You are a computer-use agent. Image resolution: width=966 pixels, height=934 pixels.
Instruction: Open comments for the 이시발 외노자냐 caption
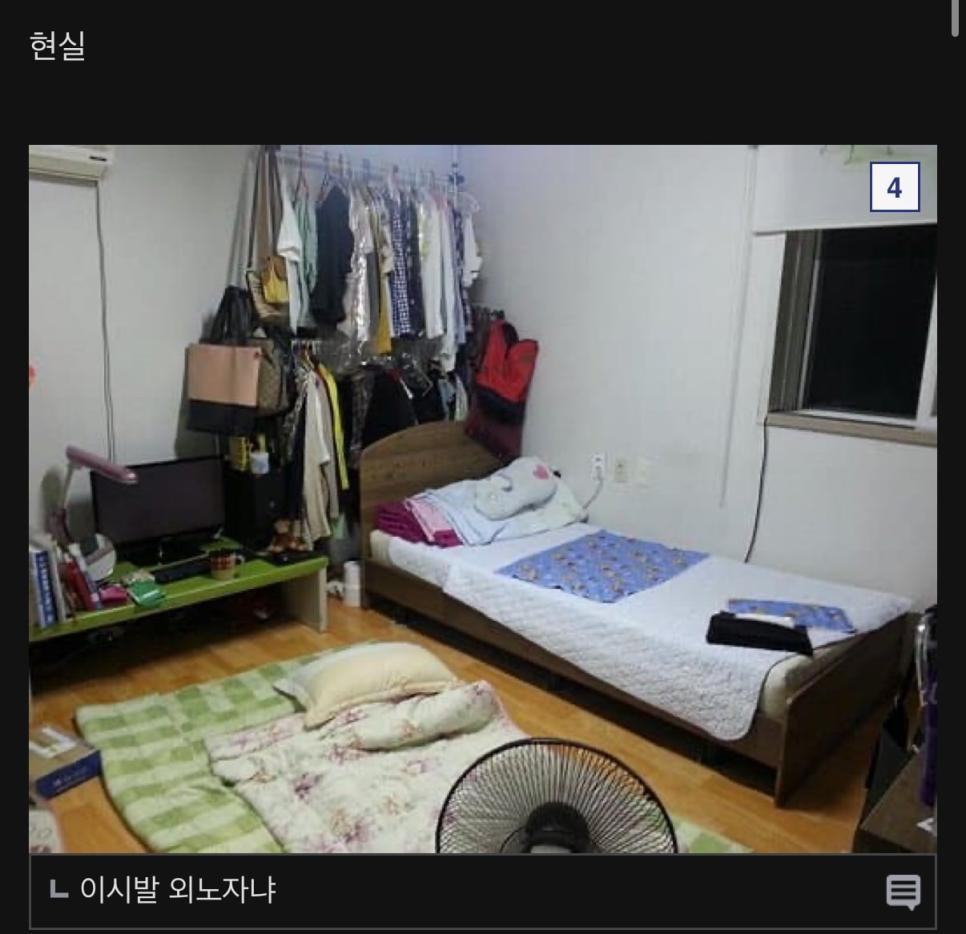903,891
